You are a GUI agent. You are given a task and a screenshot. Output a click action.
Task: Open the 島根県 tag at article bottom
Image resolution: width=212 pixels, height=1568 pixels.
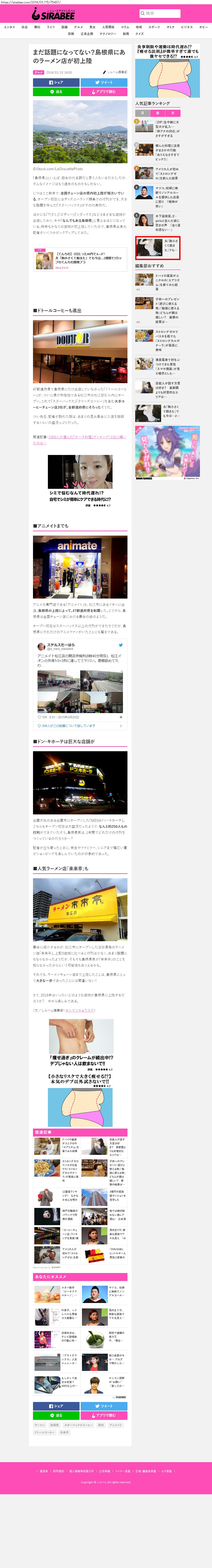(54, 1425)
